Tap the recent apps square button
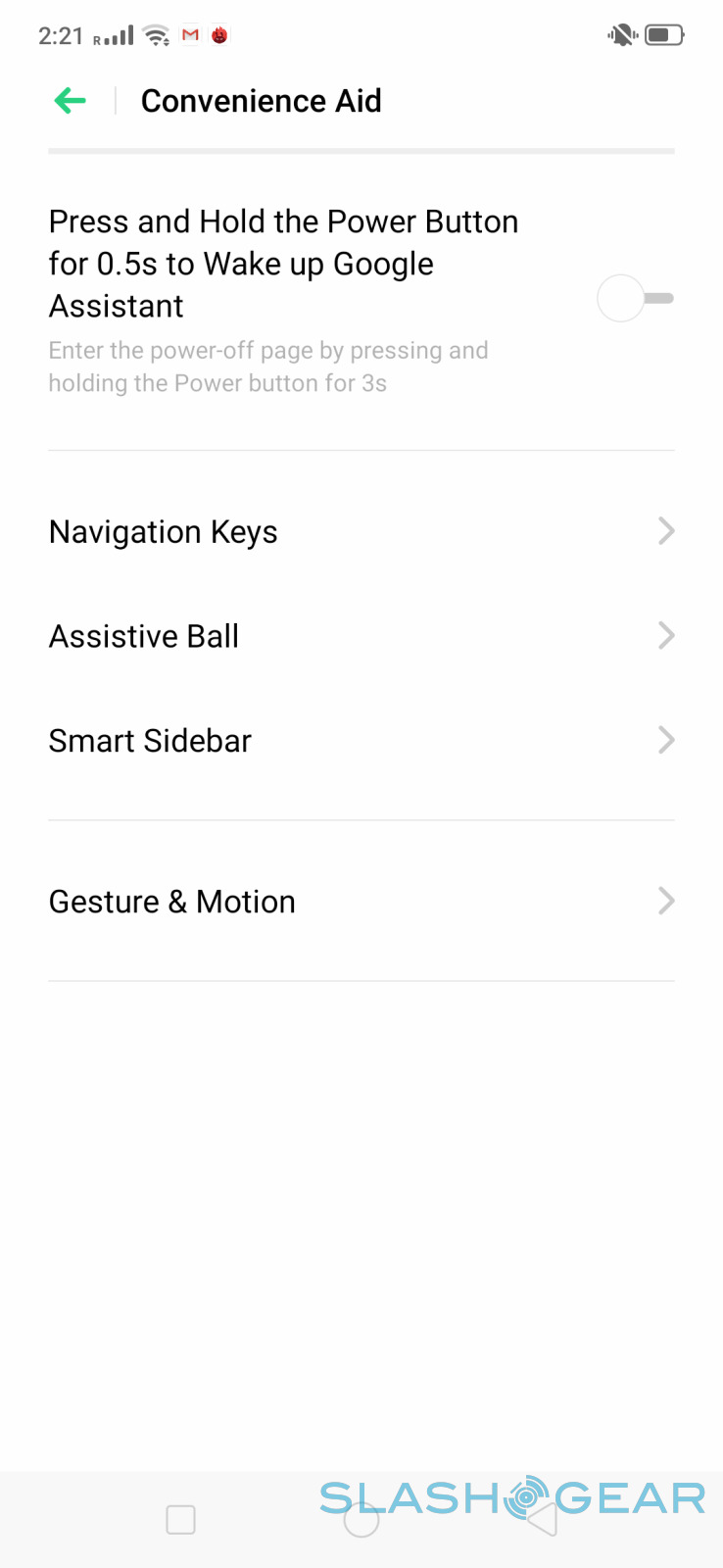Screen dimensions: 723x1568 click(181, 1520)
